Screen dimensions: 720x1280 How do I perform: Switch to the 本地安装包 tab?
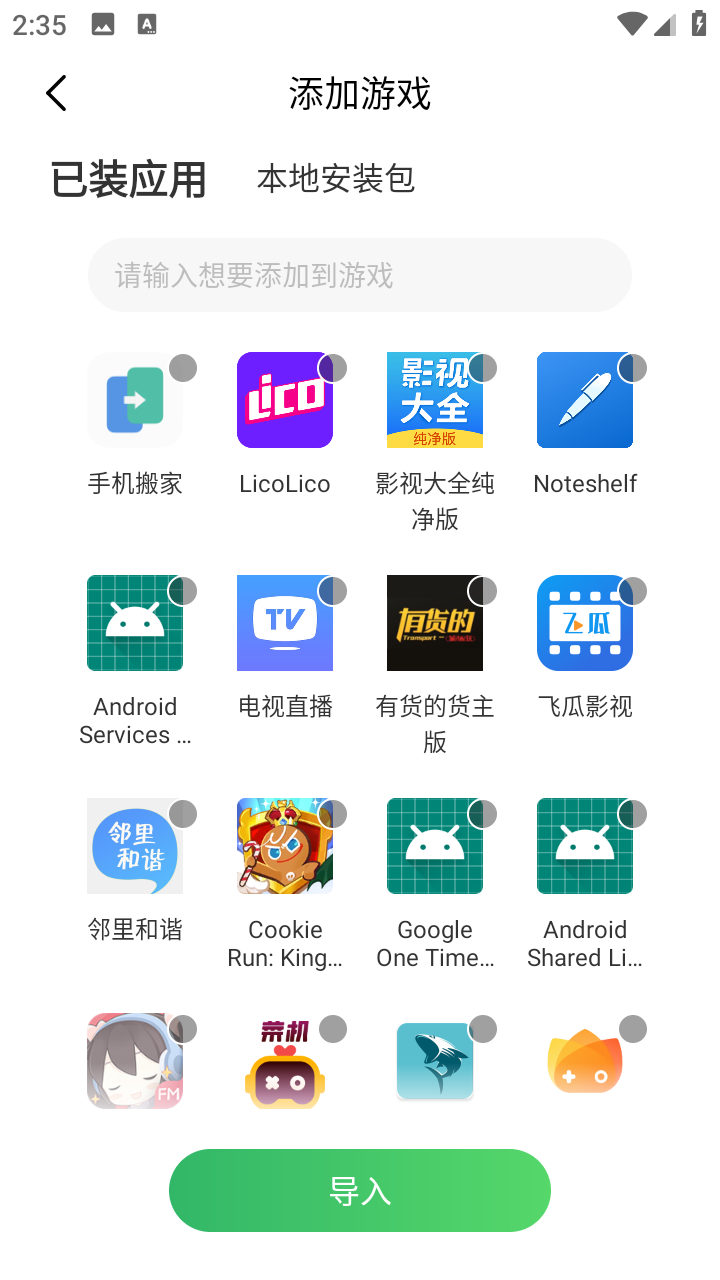click(x=336, y=179)
